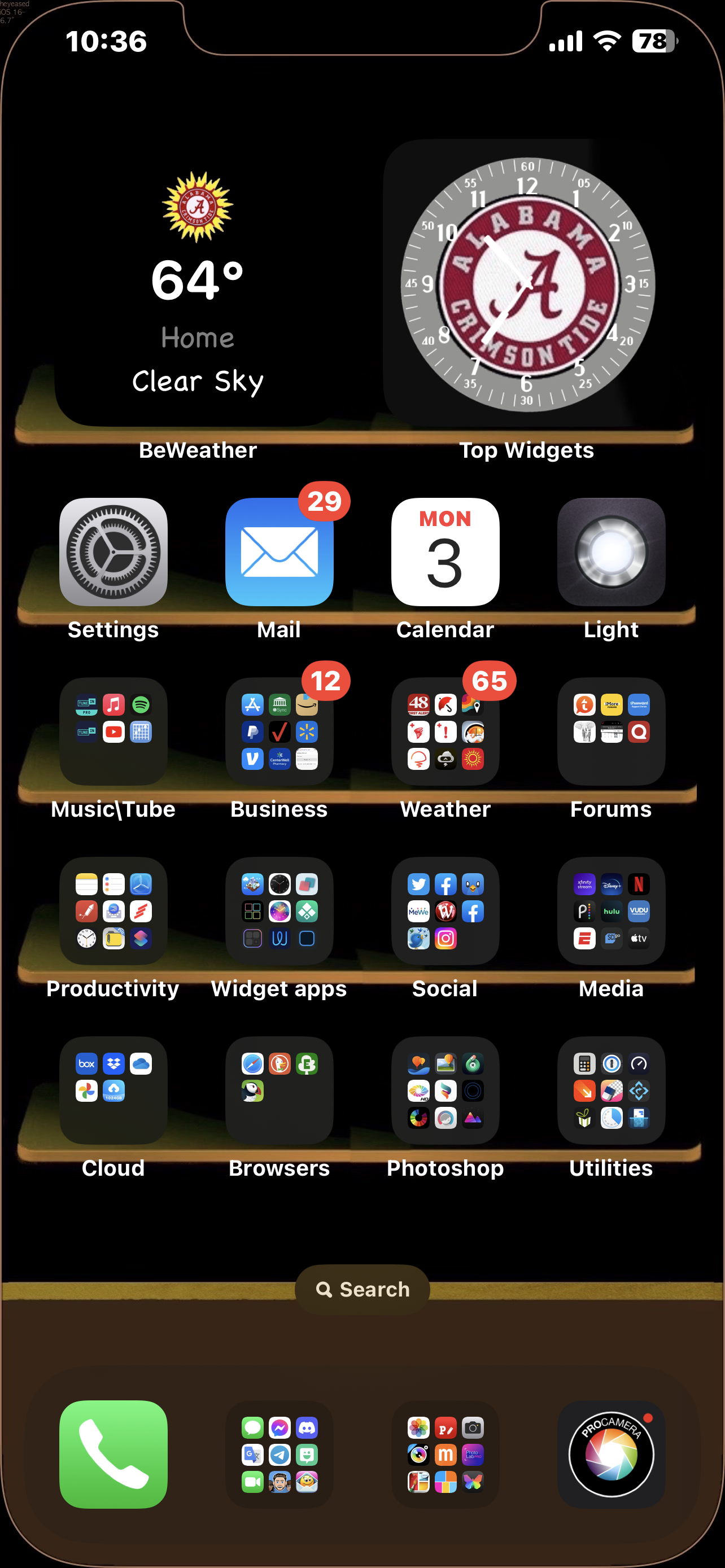Open the Weather folder

pyautogui.click(x=445, y=731)
